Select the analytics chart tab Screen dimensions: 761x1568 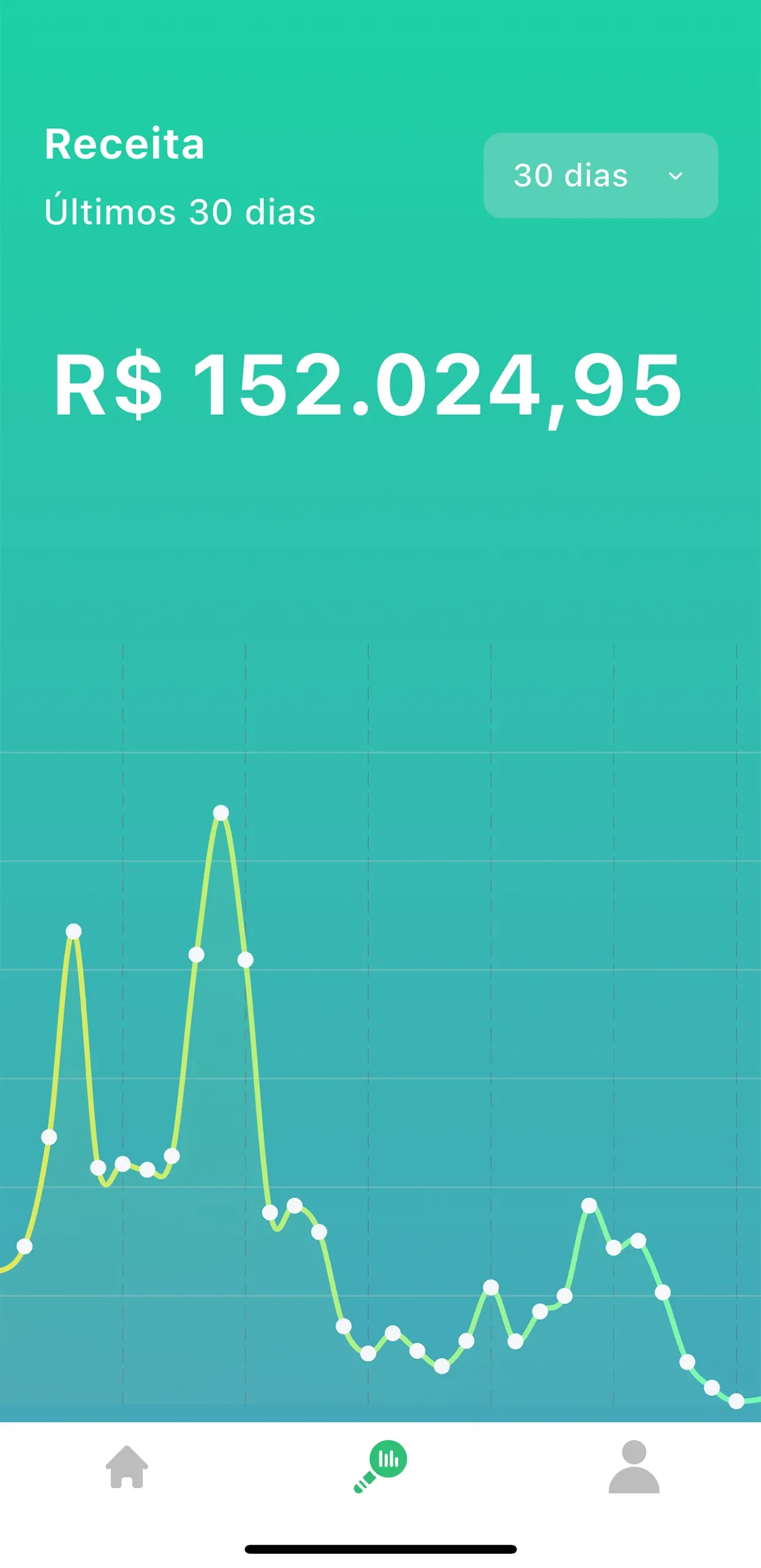tap(381, 1466)
